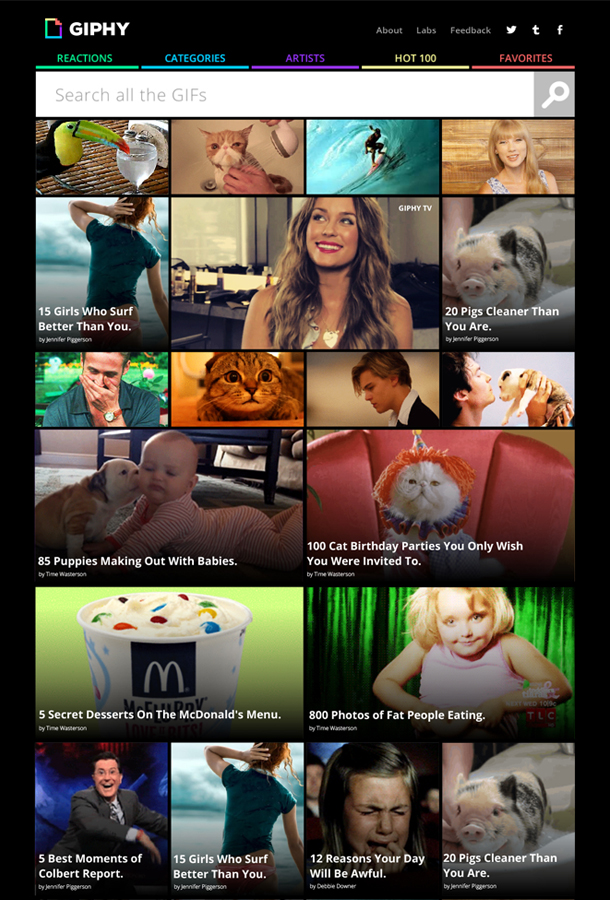Image resolution: width=610 pixels, height=900 pixels.
Task: Open 5 Best Moments of Colbert Report
Action: pos(102,816)
